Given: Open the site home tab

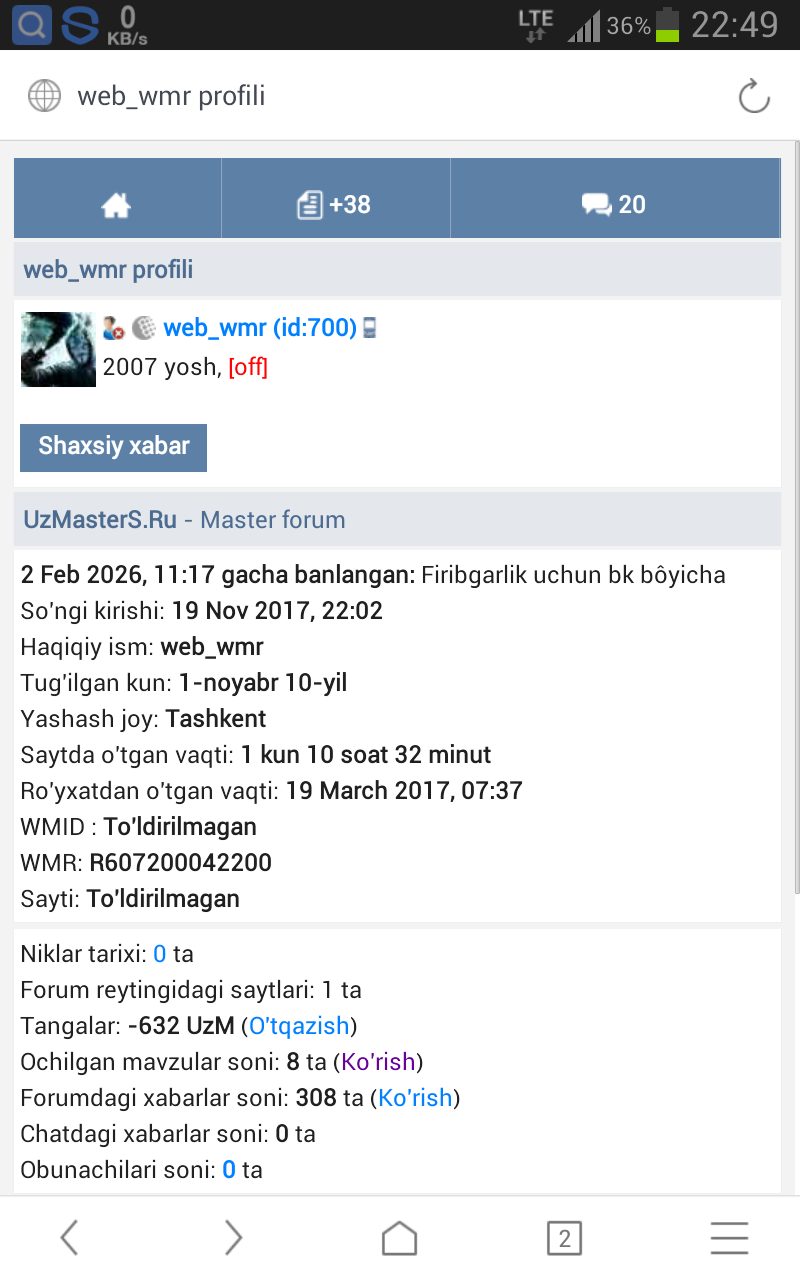Looking at the screenshot, I should pos(117,205).
